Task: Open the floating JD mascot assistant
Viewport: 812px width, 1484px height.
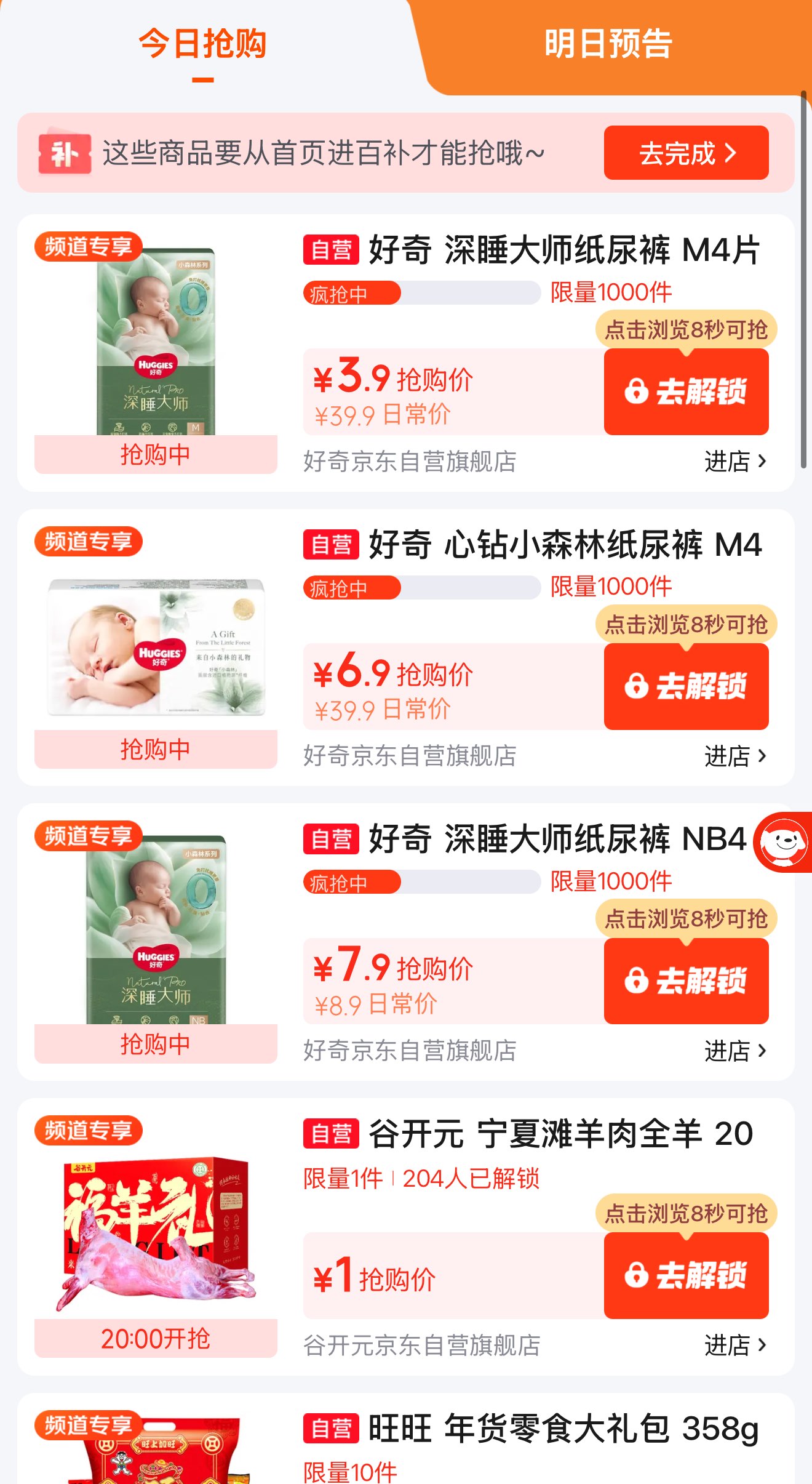Action: (x=784, y=842)
